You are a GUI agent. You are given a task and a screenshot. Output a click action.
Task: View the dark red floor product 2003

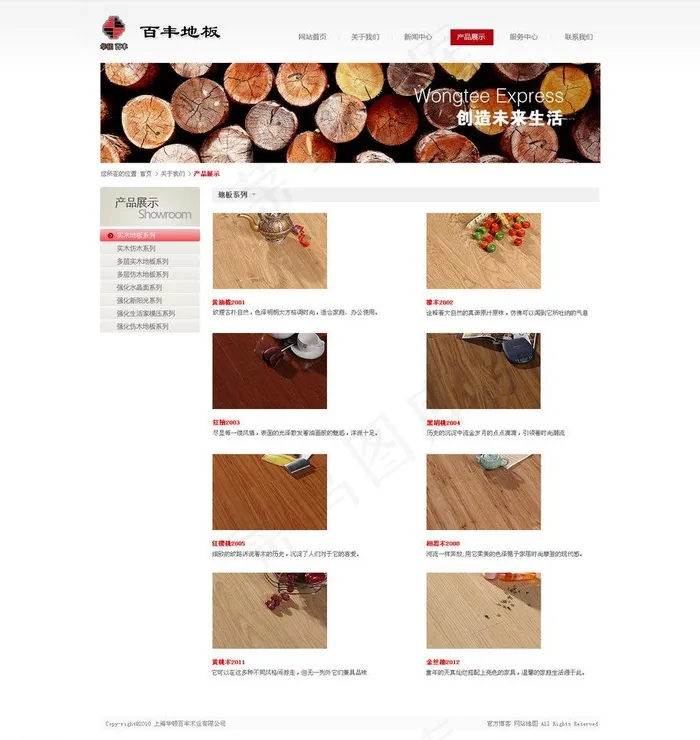click(x=270, y=371)
